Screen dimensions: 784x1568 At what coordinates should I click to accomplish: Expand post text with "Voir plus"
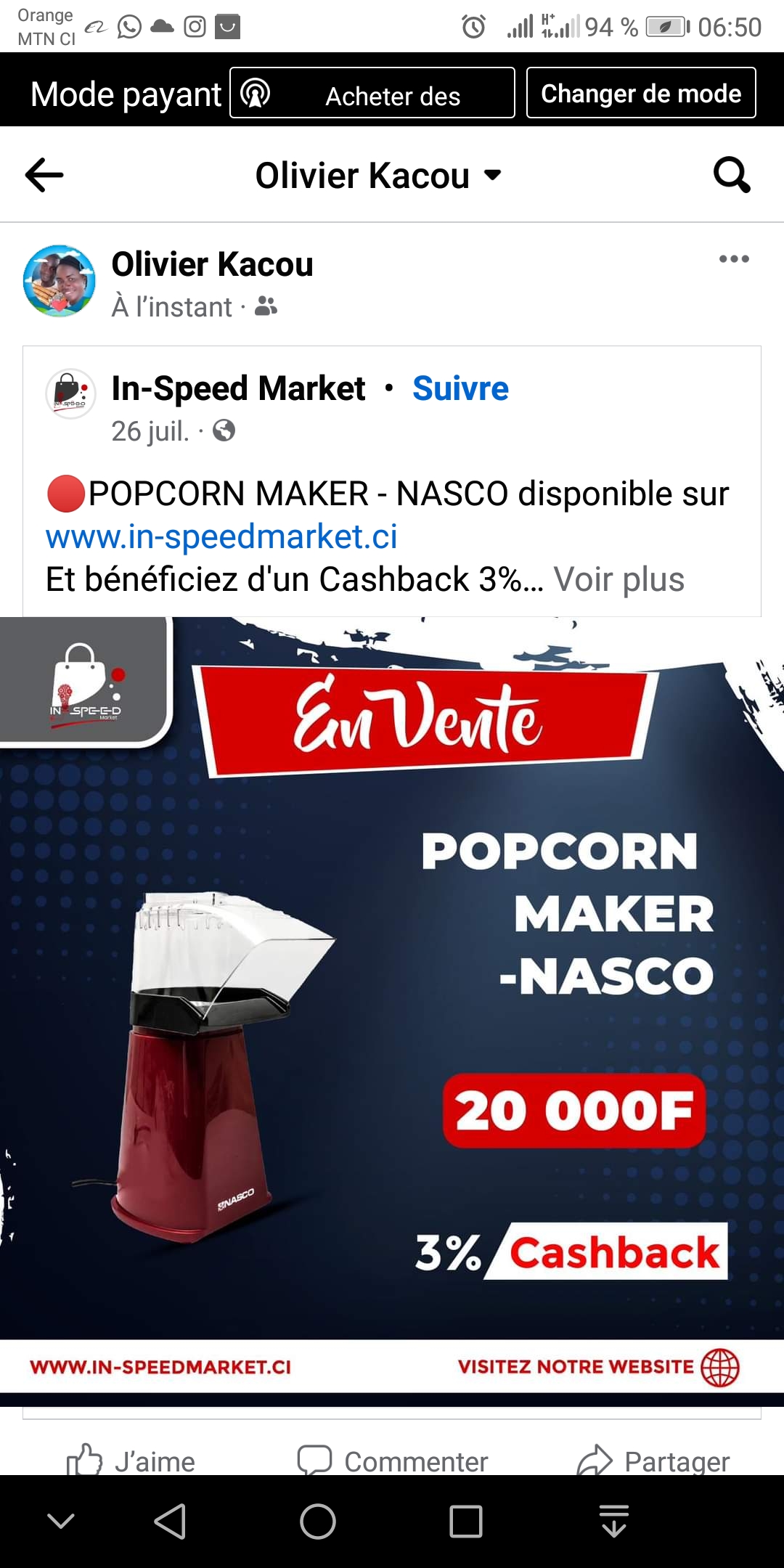tap(618, 579)
